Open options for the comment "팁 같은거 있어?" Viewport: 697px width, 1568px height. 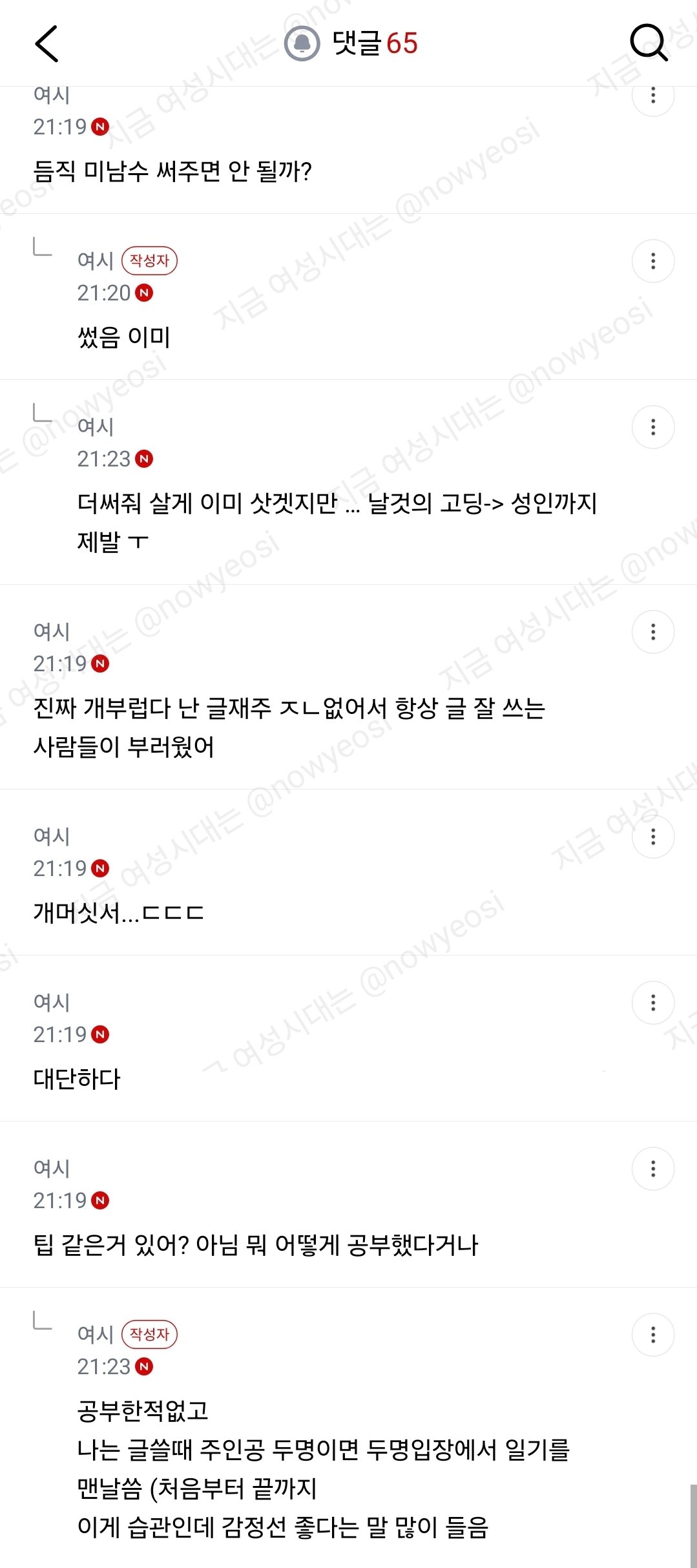653,1169
